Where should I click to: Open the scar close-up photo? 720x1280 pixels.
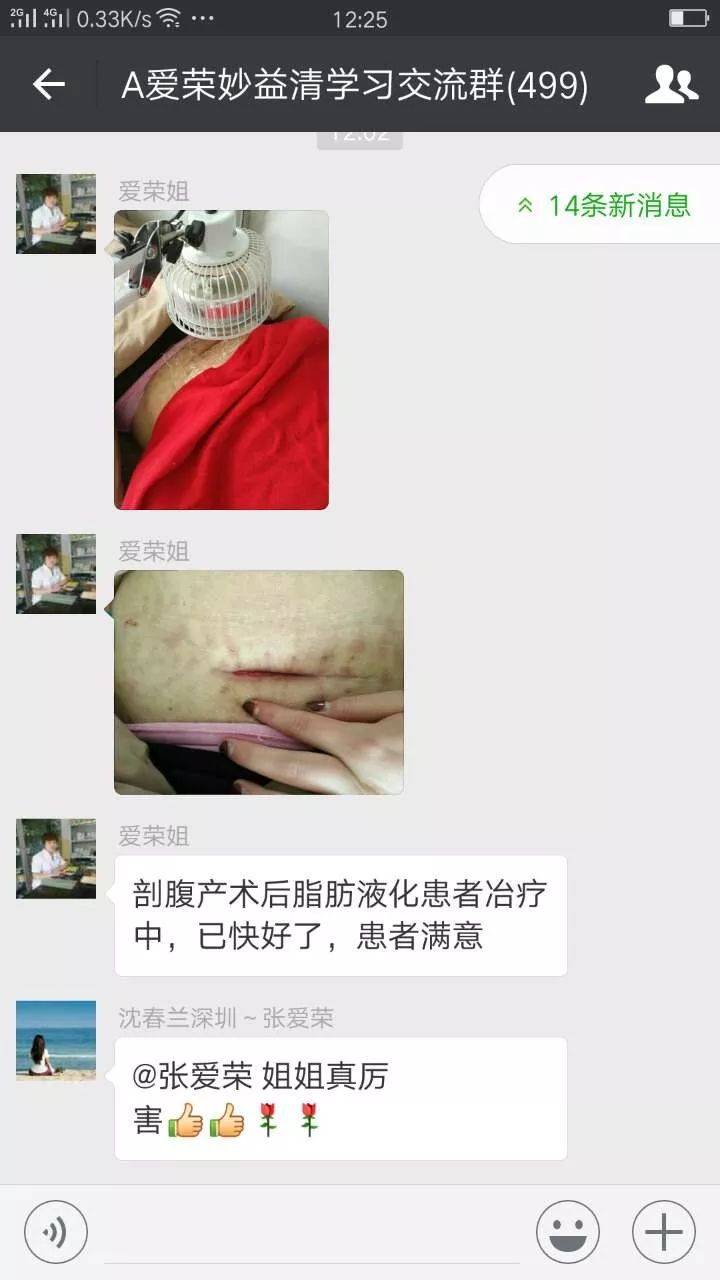click(259, 682)
